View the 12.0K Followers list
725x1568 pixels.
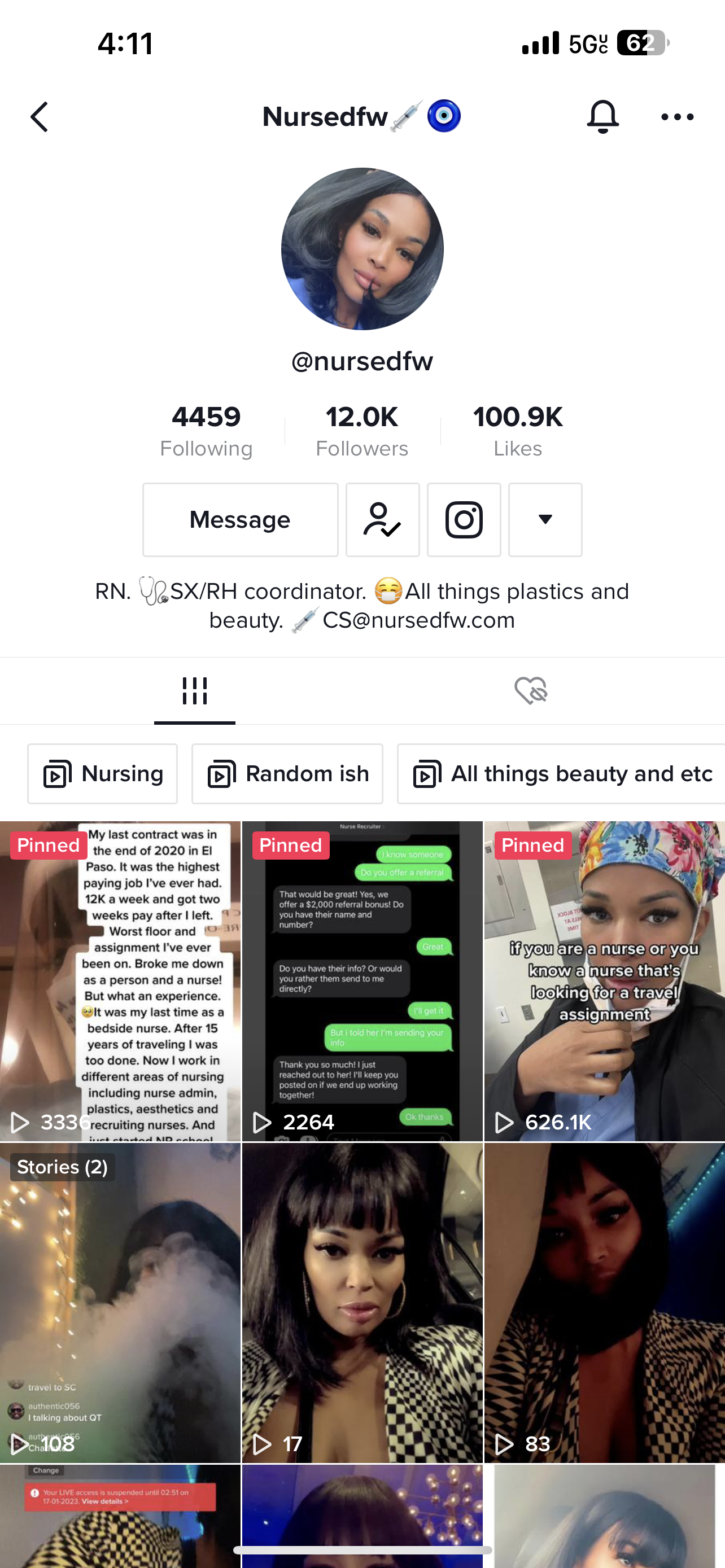[x=361, y=431]
